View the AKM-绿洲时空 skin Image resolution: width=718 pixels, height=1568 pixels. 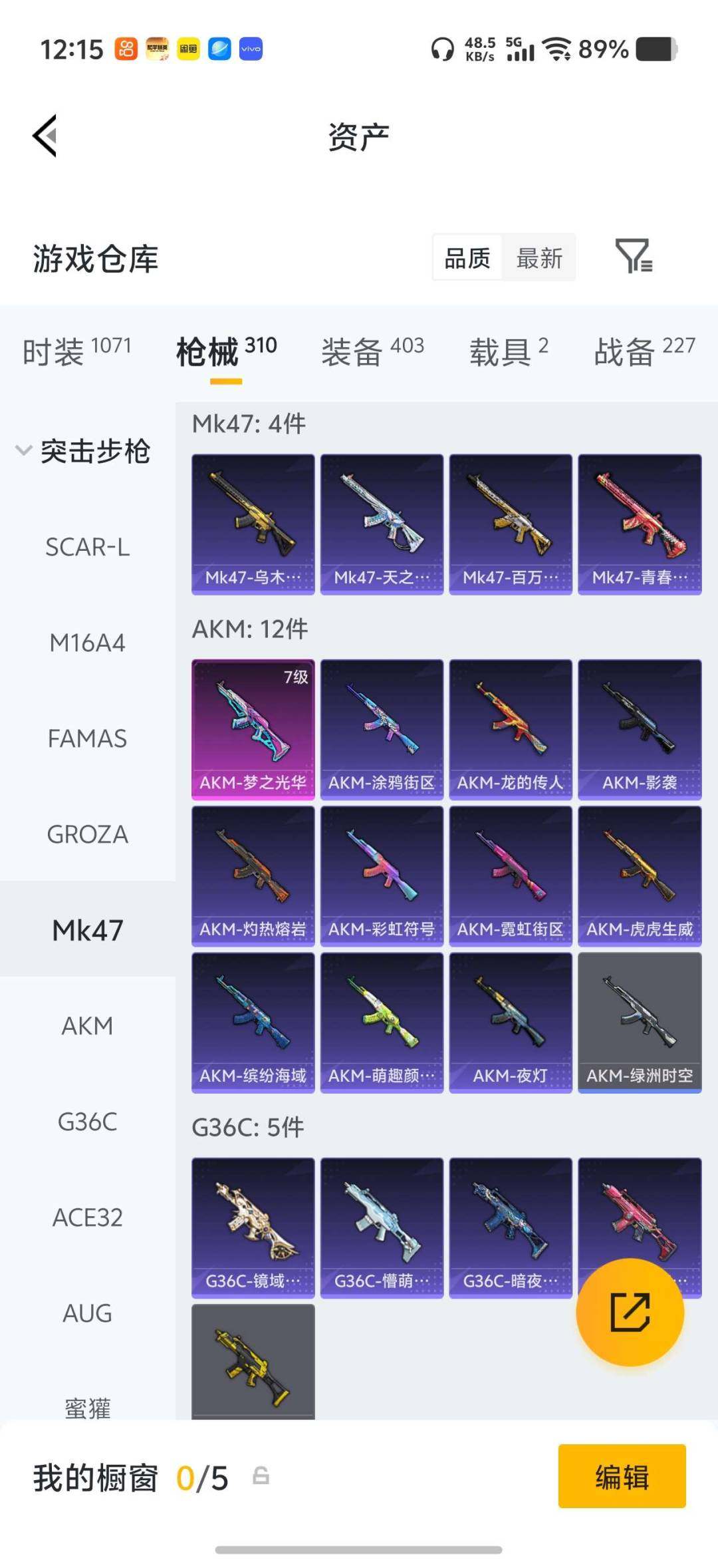639,1022
